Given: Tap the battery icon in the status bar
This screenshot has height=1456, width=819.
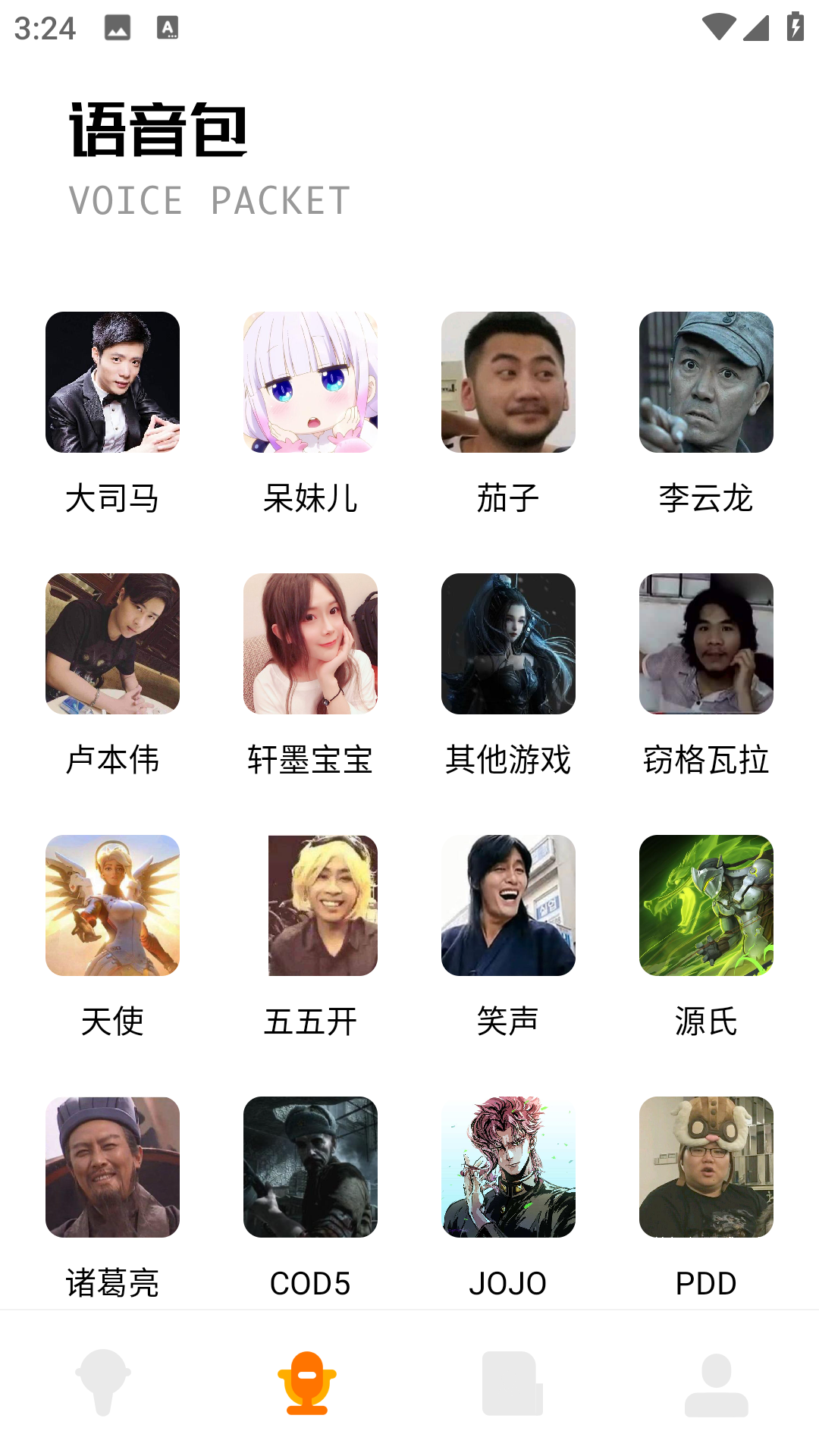Looking at the screenshot, I should point(794,25).
